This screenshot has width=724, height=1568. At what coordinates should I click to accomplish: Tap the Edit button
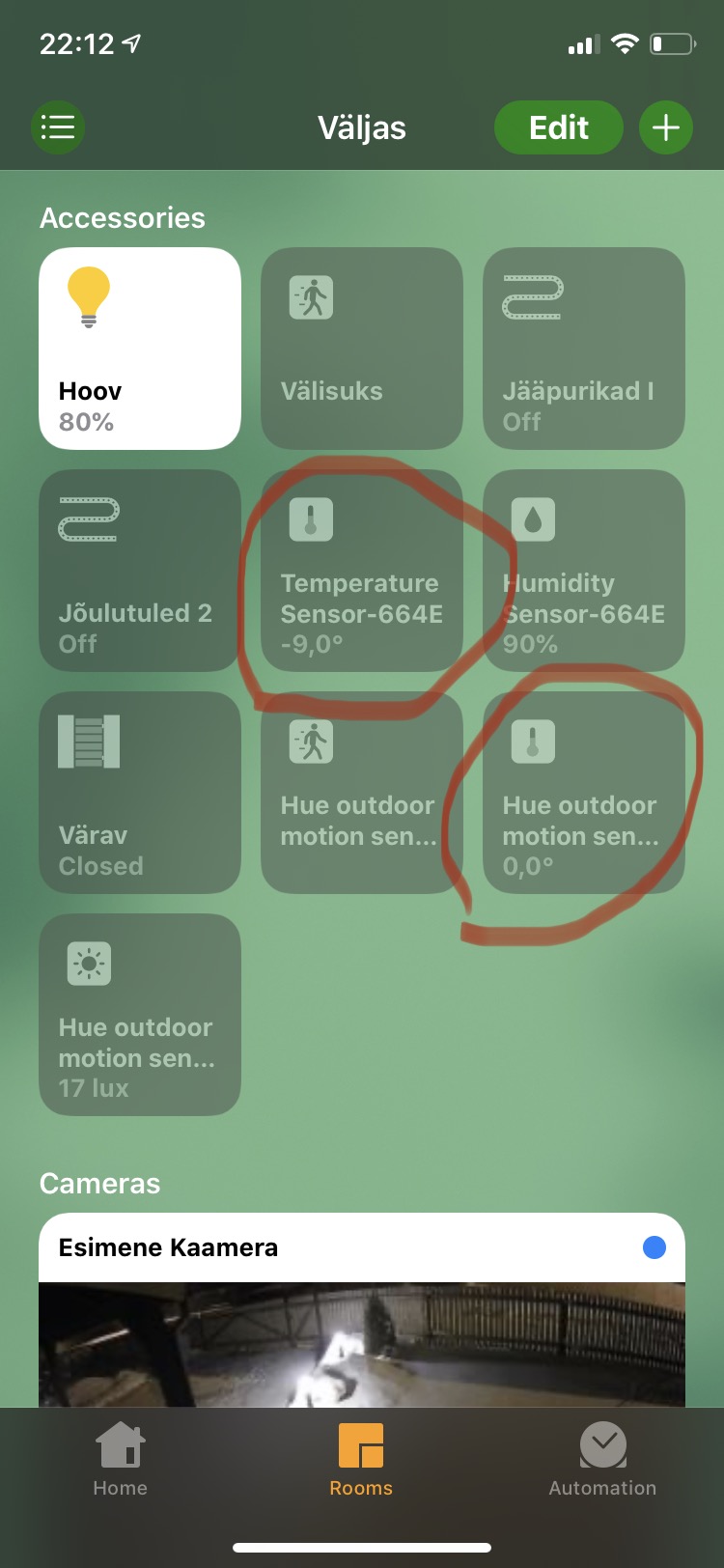point(558,127)
